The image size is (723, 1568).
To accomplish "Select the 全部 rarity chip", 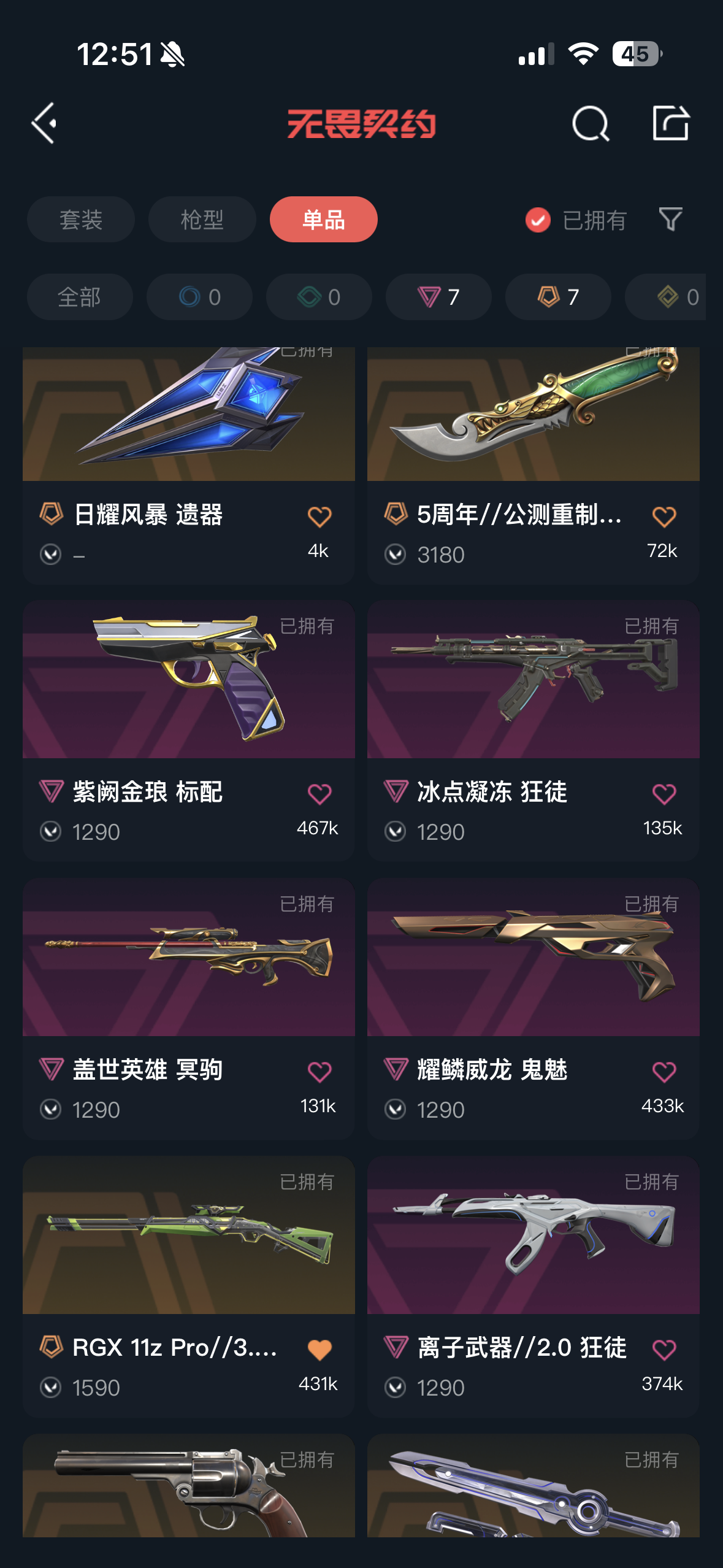I will (x=80, y=297).
